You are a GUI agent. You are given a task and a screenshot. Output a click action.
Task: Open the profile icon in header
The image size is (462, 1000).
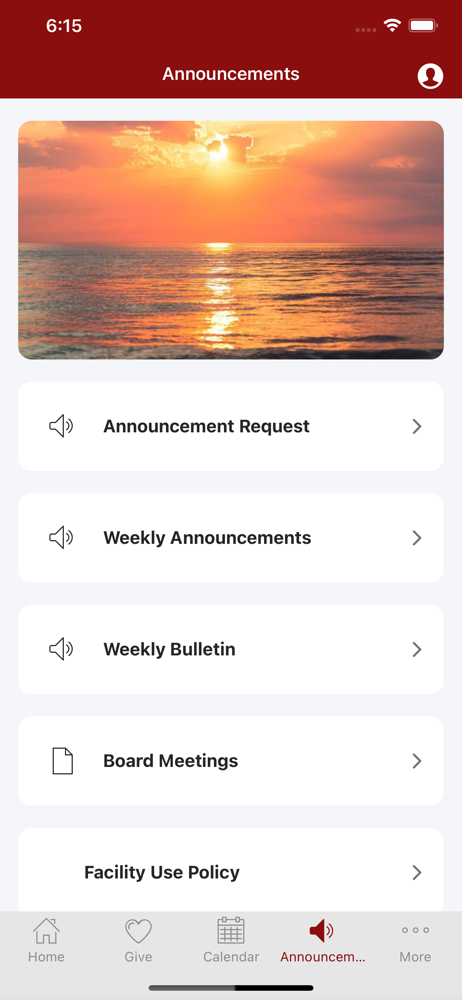[x=430, y=76]
